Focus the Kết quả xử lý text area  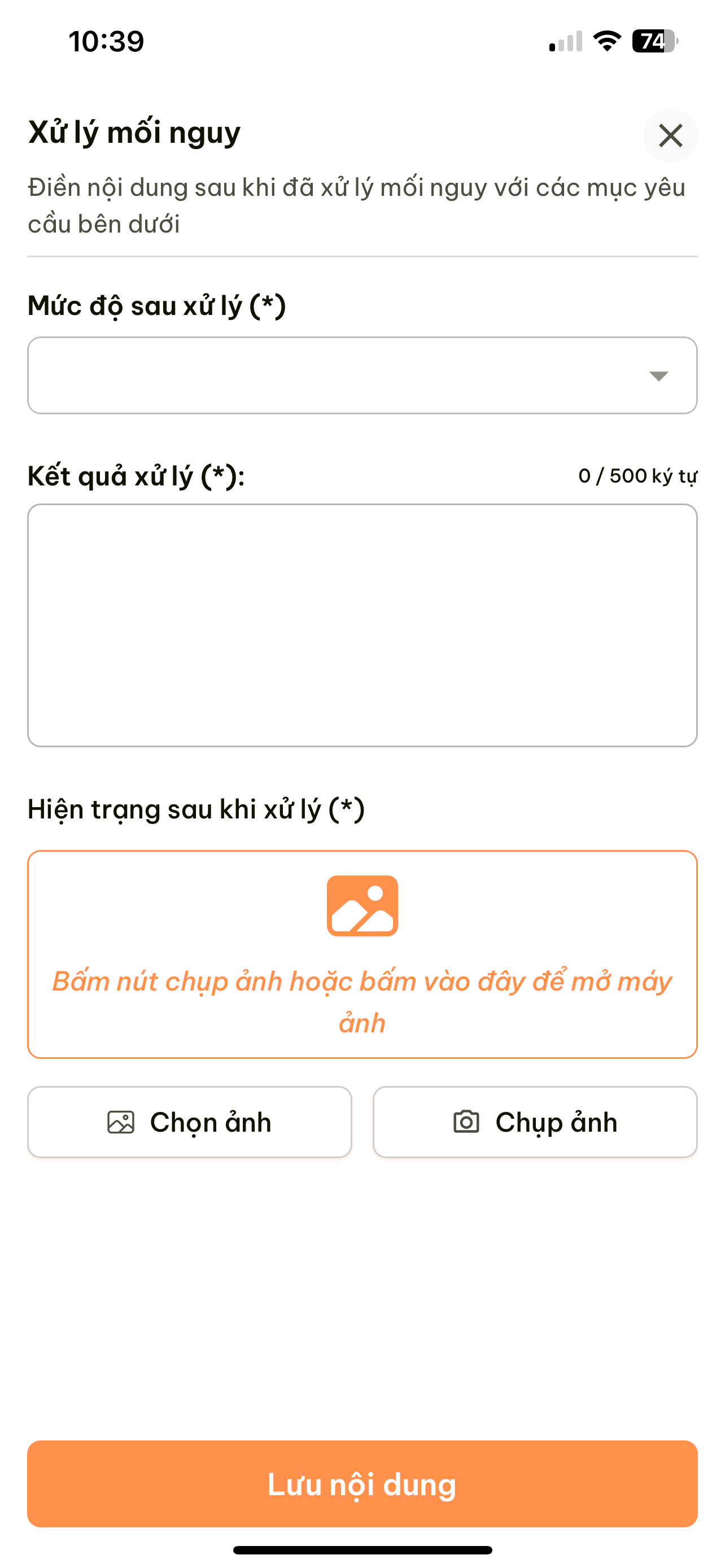[362, 624]
